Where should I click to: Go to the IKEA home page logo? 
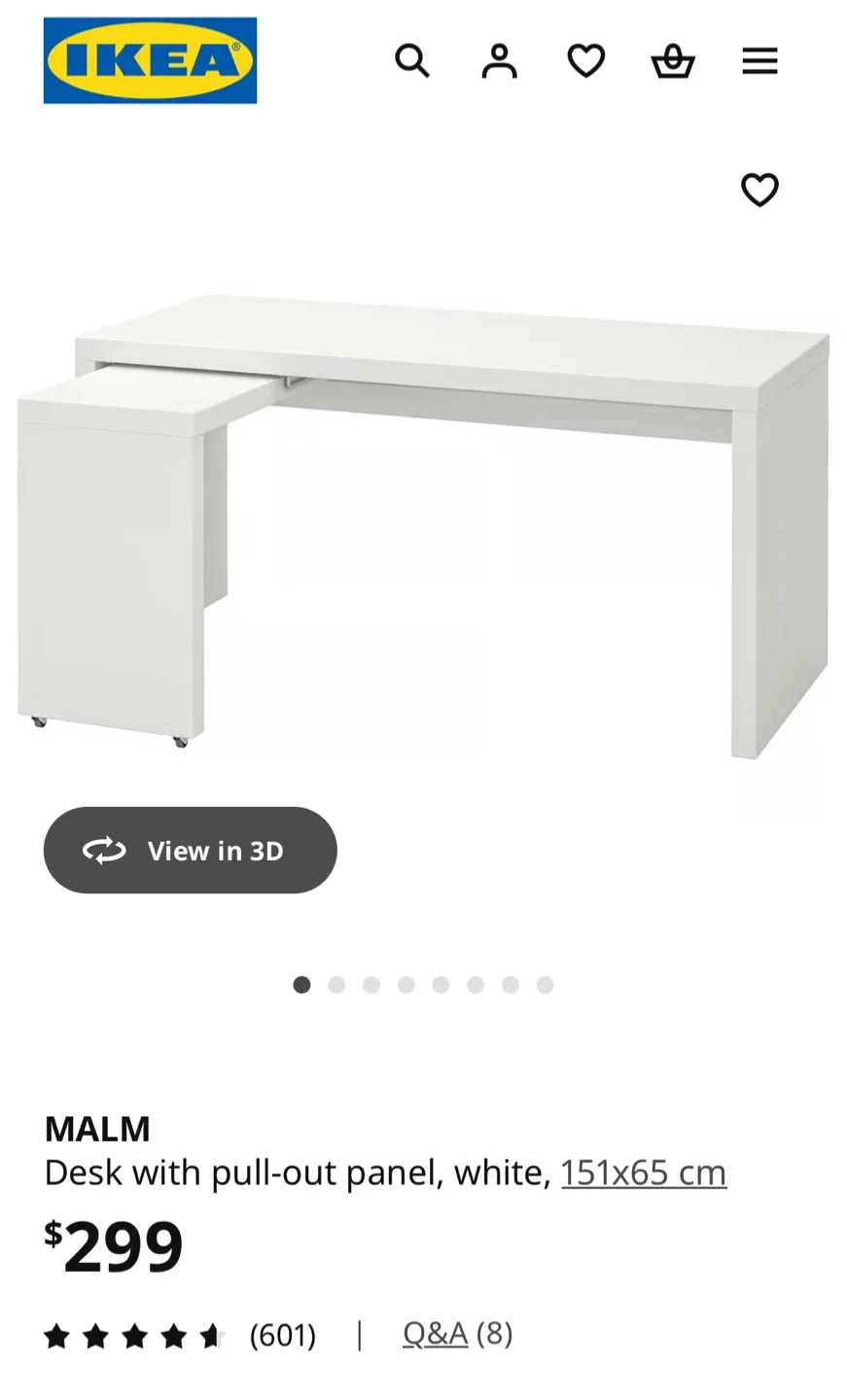[150, 60]
